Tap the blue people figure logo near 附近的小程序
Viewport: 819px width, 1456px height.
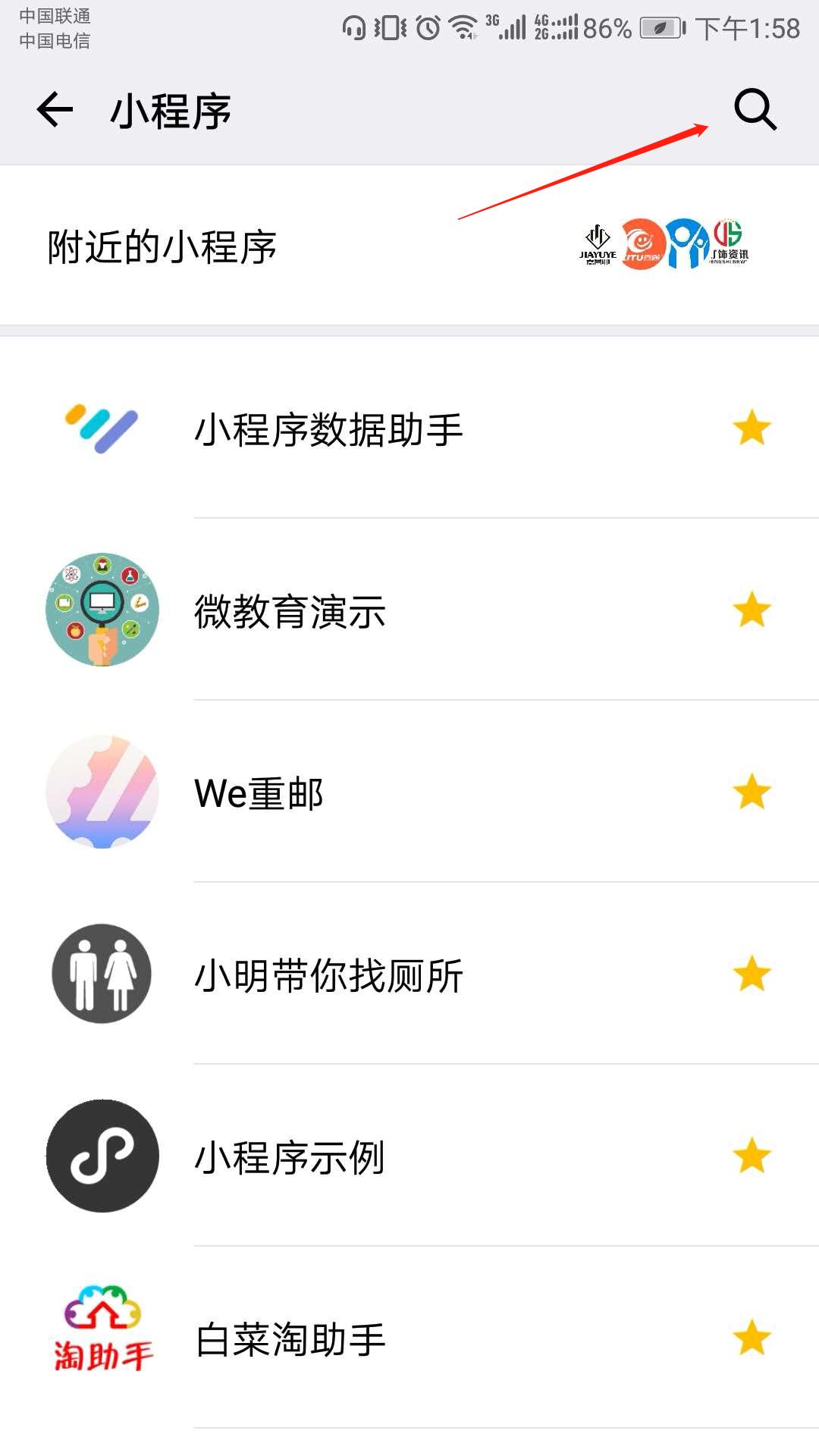tap(685, 243)
